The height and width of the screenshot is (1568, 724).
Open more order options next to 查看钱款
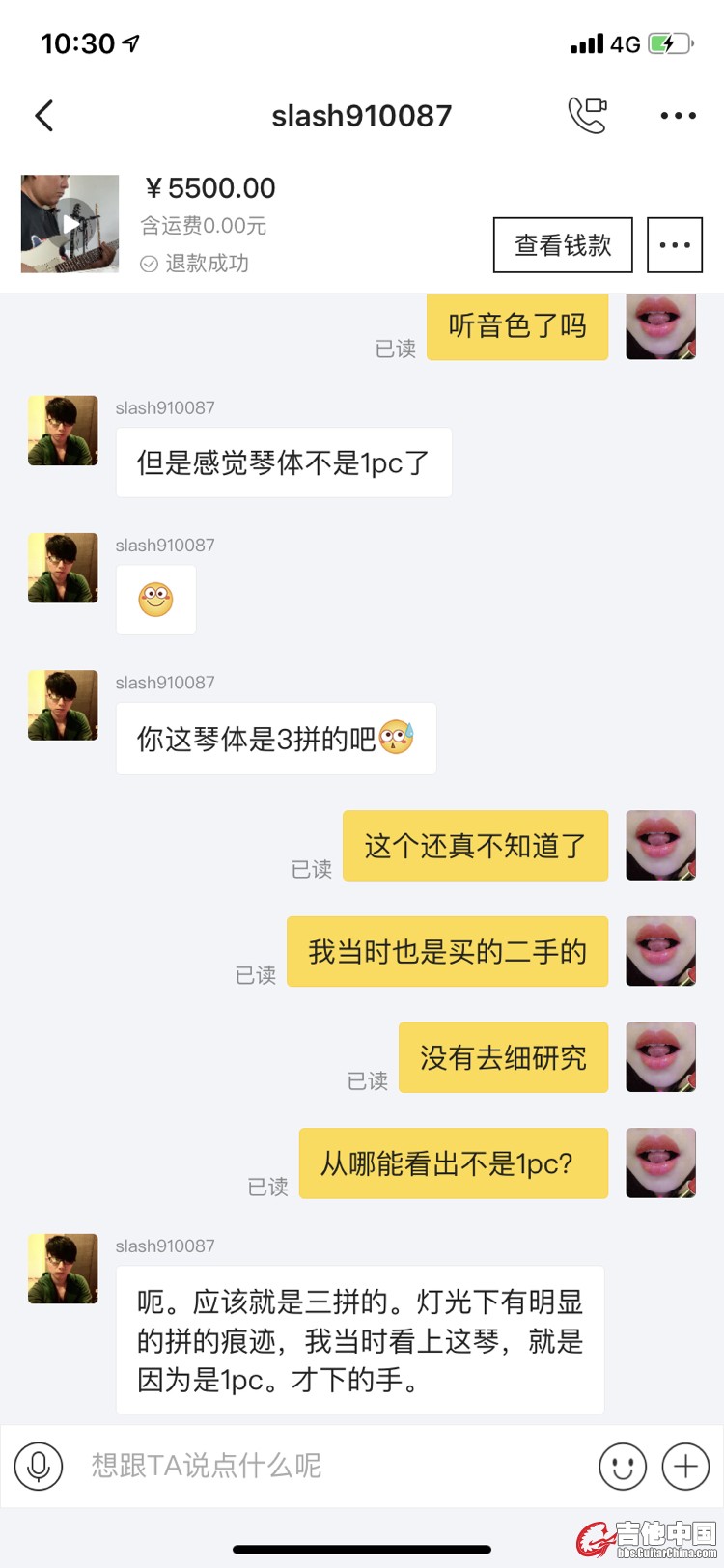(674, 245)
